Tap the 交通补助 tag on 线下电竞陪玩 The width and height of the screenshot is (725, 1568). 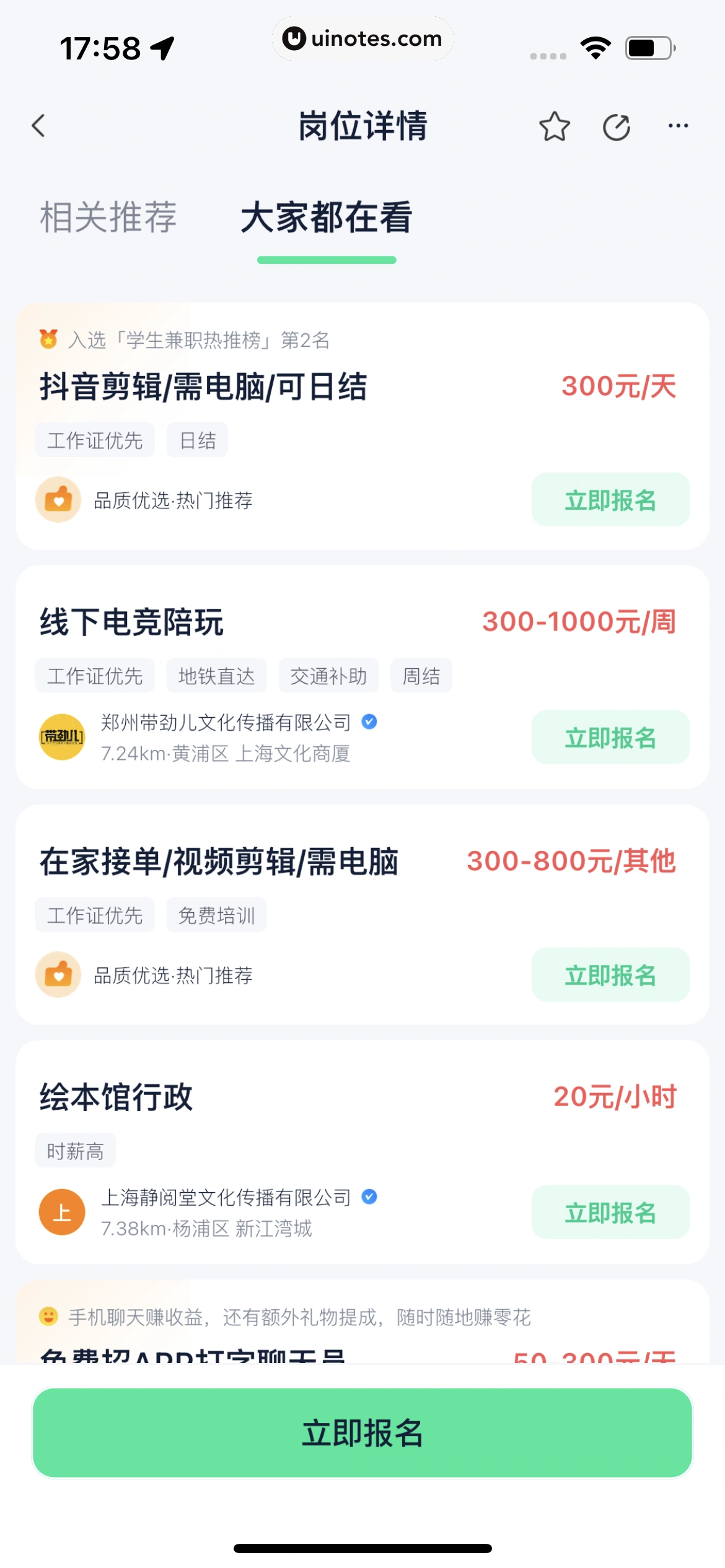(328, 676)
